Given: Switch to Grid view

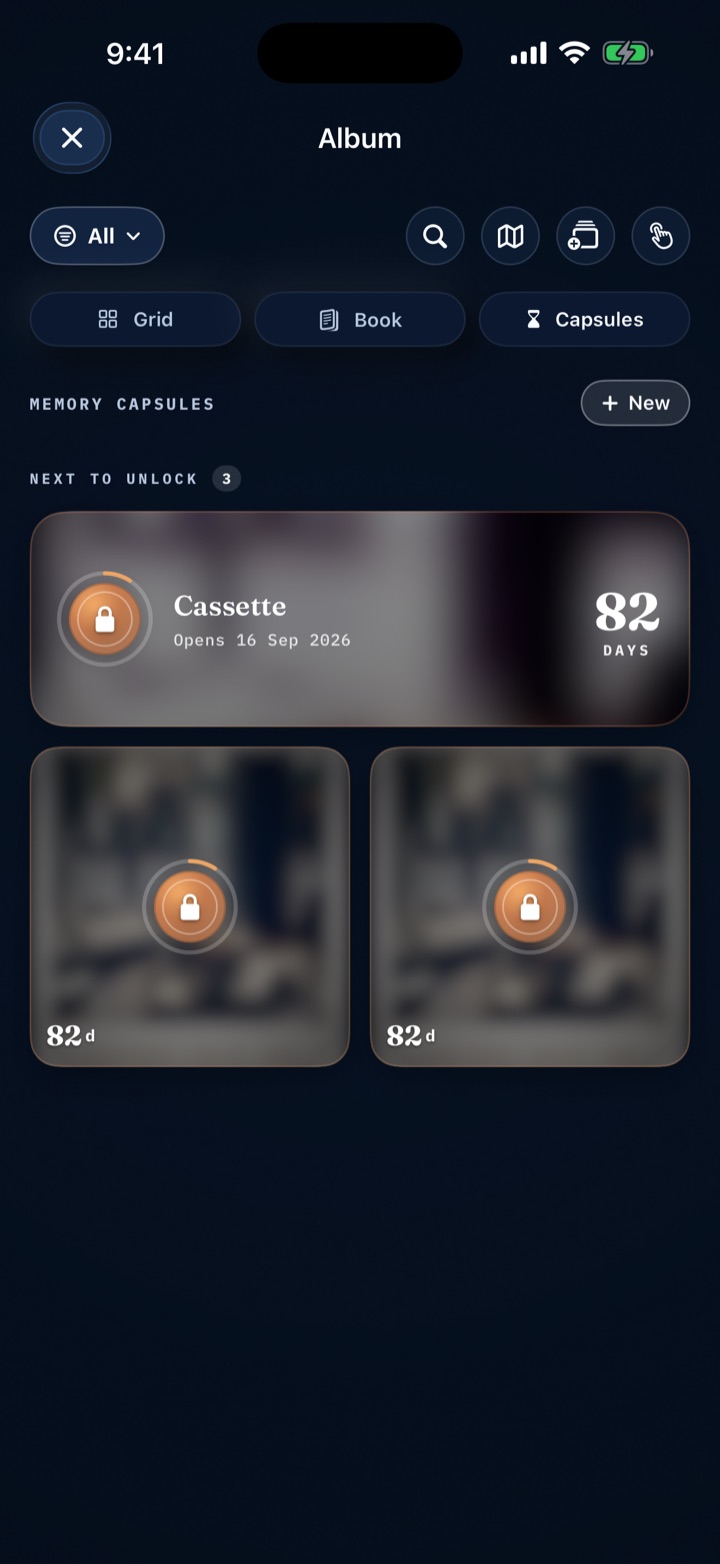Looking at the screenshot, I should (x=135, y=319).
